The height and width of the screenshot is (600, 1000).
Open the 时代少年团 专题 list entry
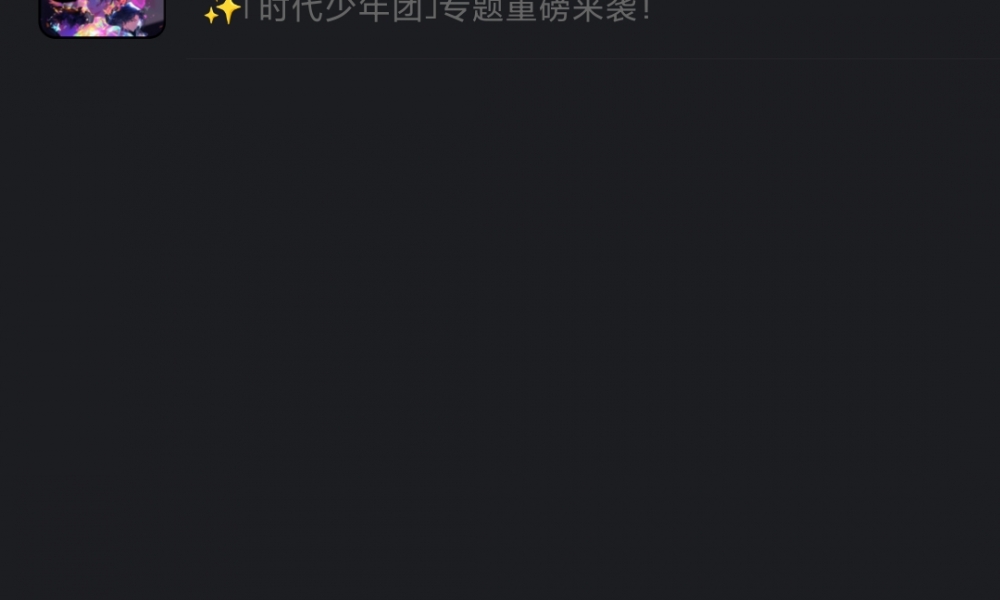[428, 12]
